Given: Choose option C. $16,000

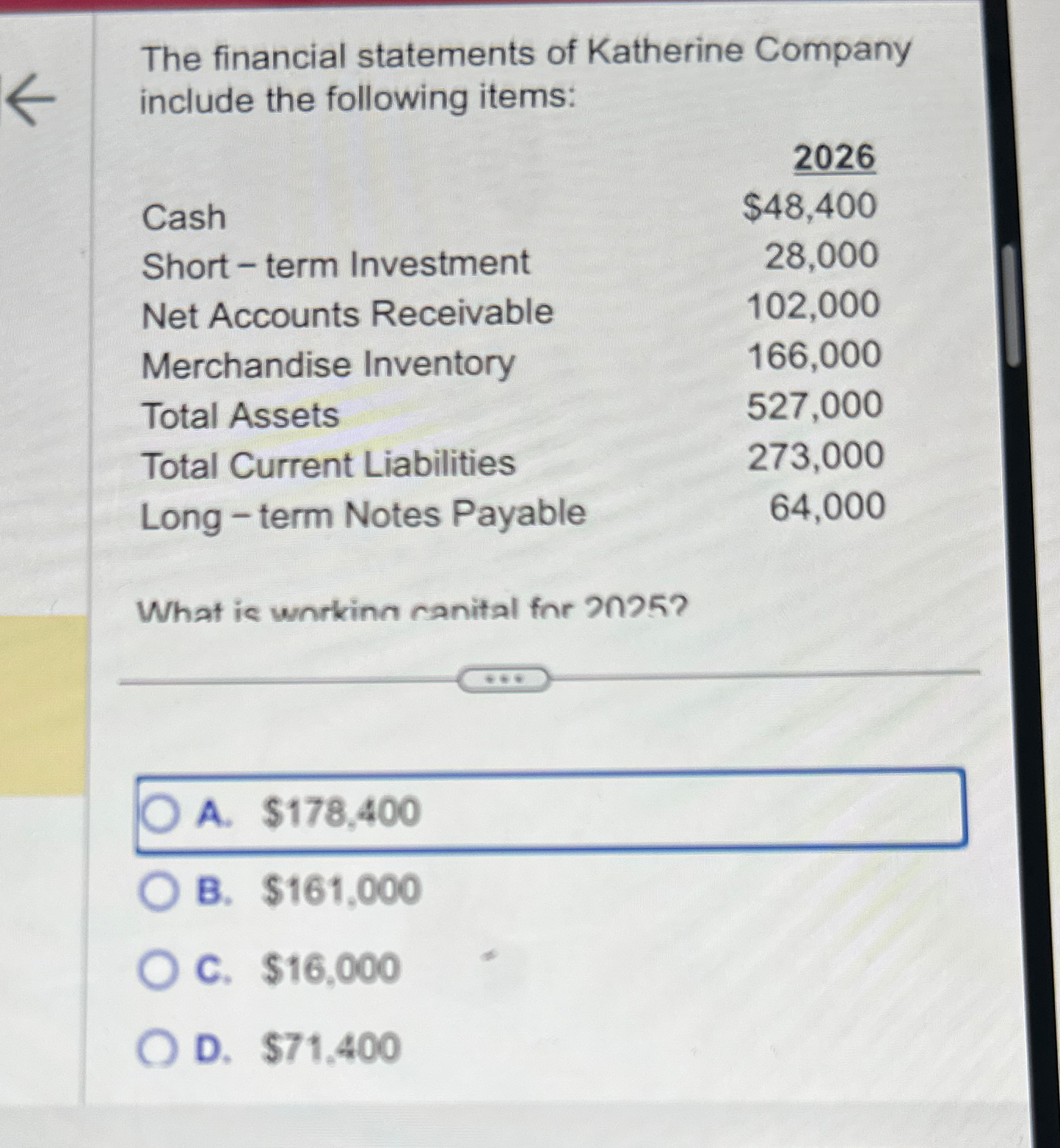Looking at the screenshot, I should (159, 970).
